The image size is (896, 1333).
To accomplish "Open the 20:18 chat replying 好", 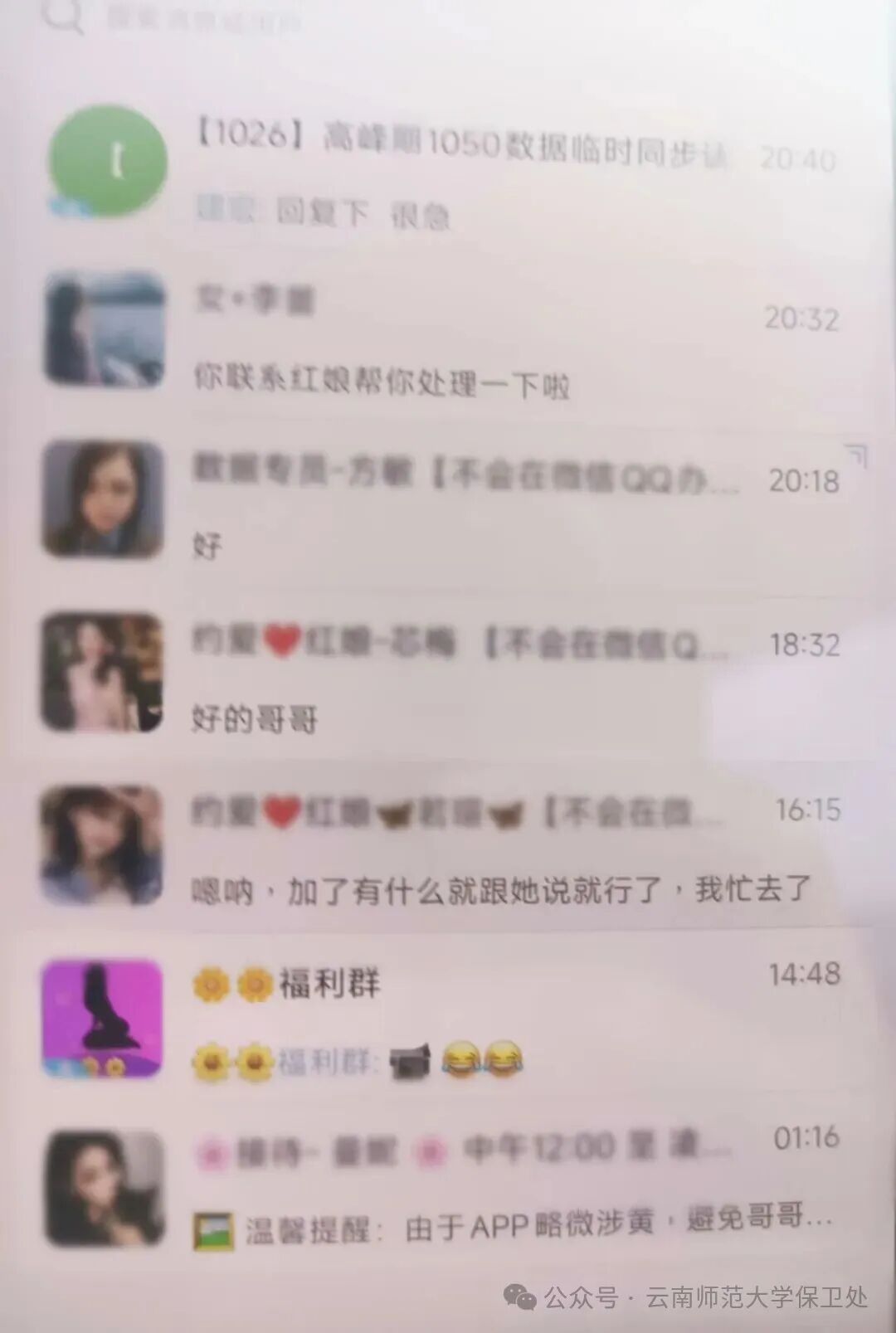I will click(465, 506).
